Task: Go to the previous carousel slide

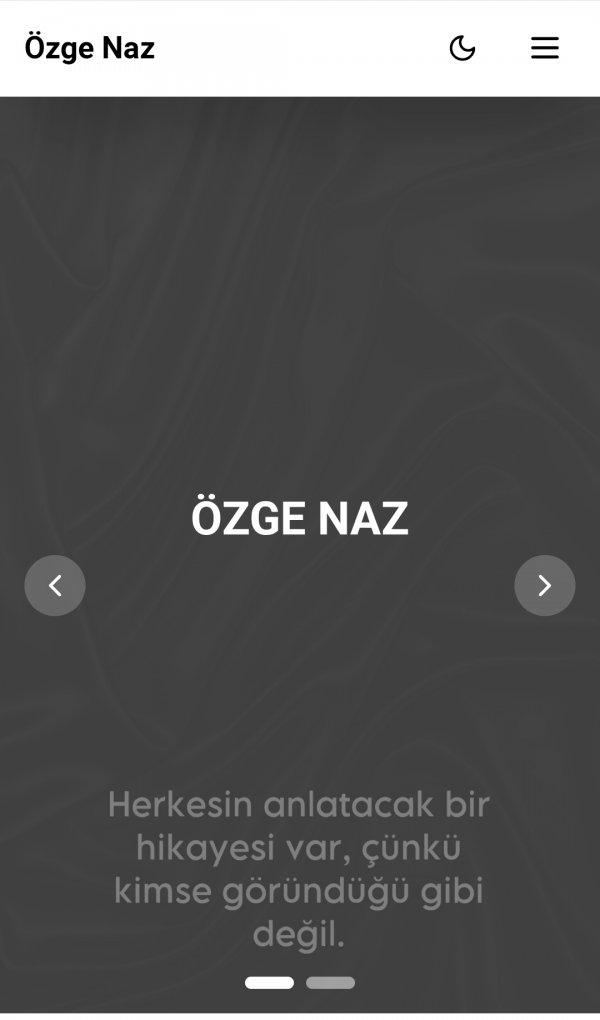Action: (55, 585)
